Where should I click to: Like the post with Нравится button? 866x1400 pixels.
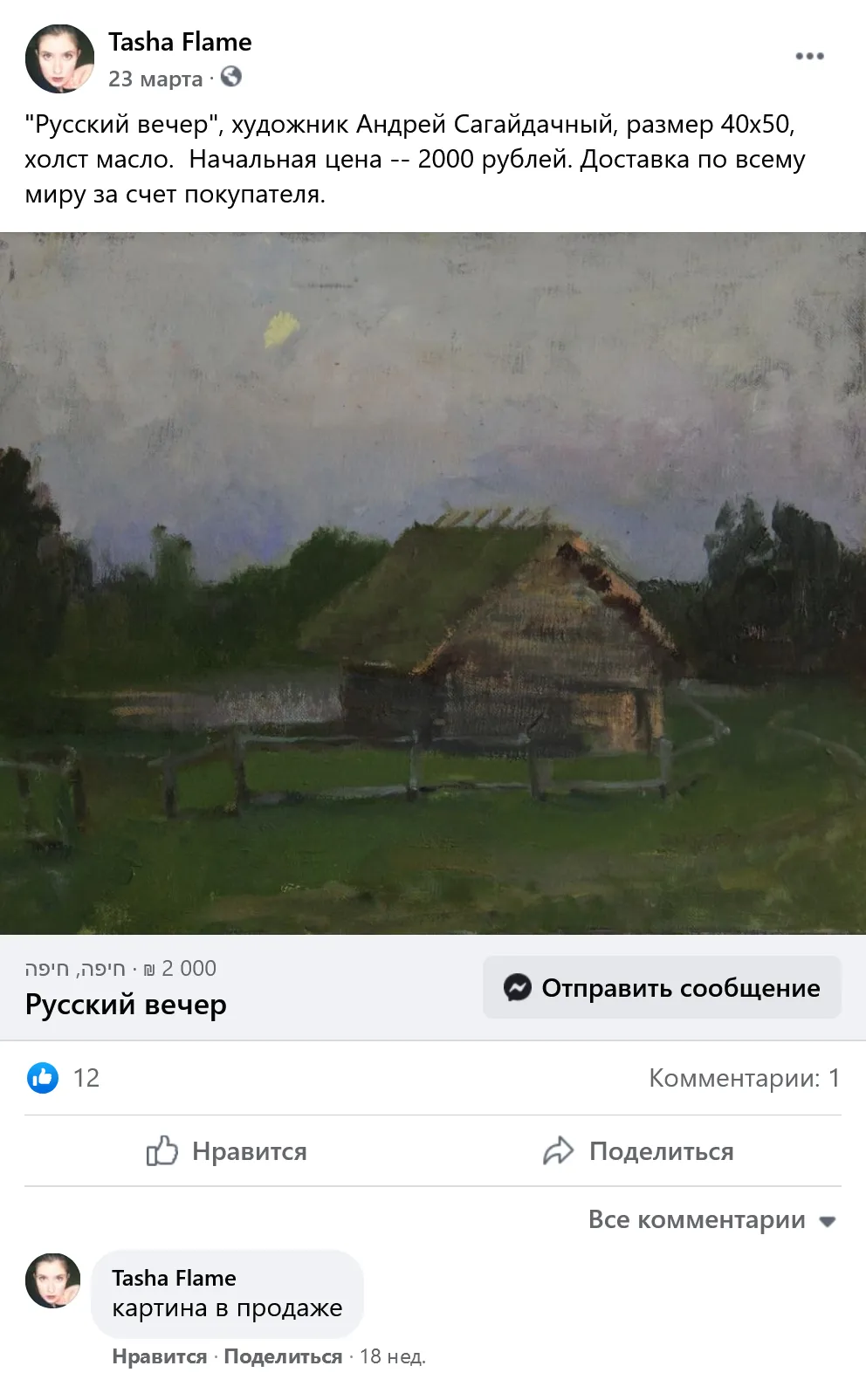(x=227, y=1151)
